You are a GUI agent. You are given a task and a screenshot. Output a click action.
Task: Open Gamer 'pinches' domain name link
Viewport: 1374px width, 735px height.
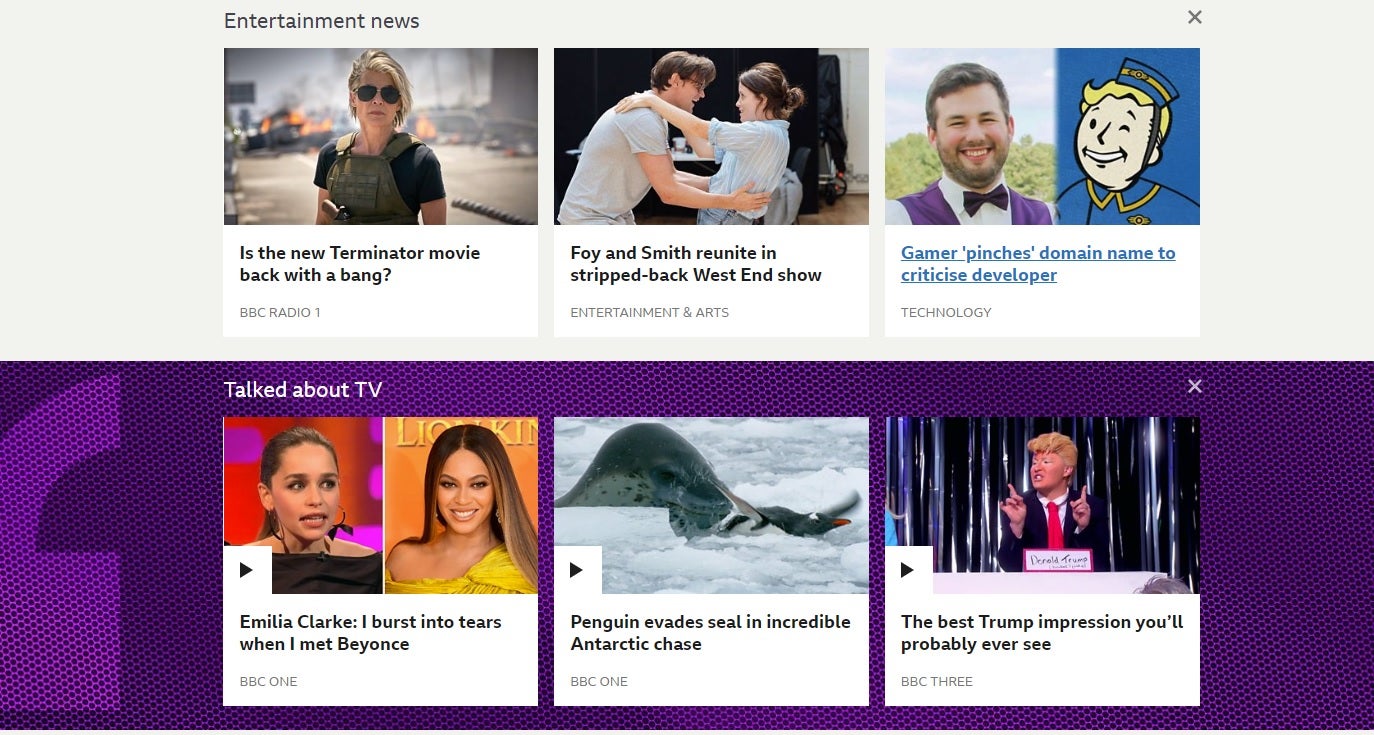1037,264
